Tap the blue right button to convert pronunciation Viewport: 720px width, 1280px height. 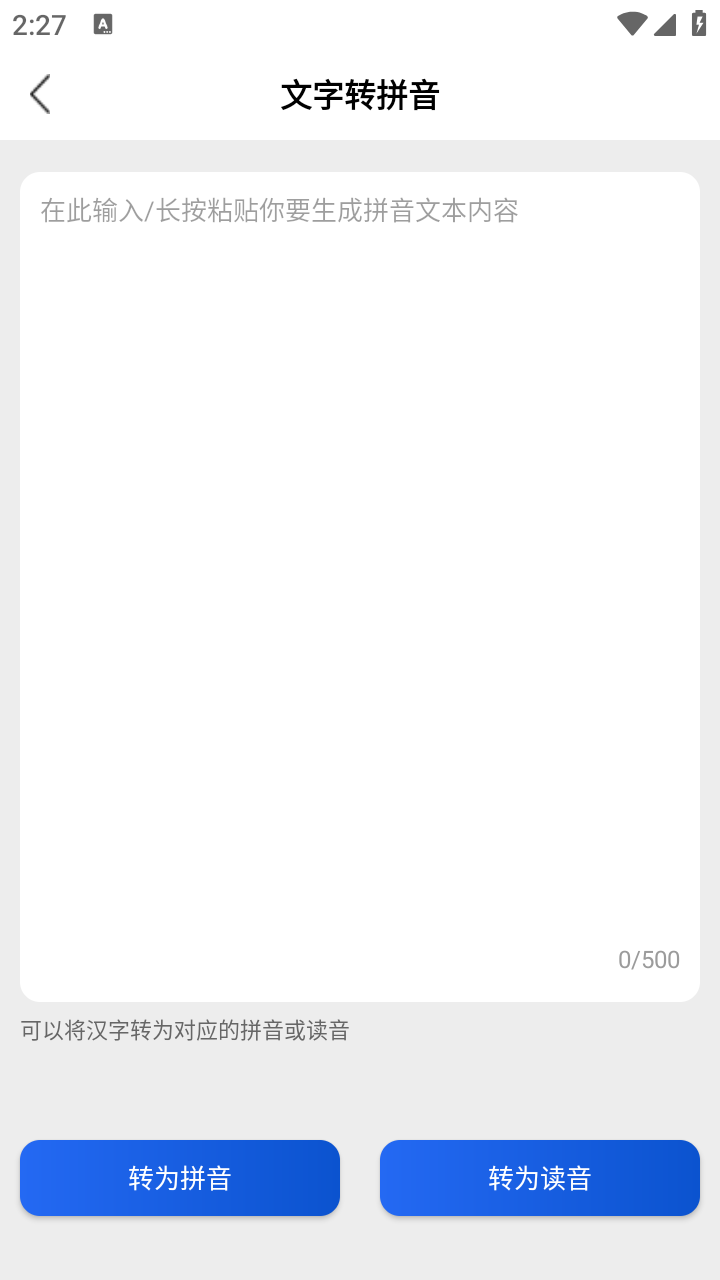pos(539,1178)
